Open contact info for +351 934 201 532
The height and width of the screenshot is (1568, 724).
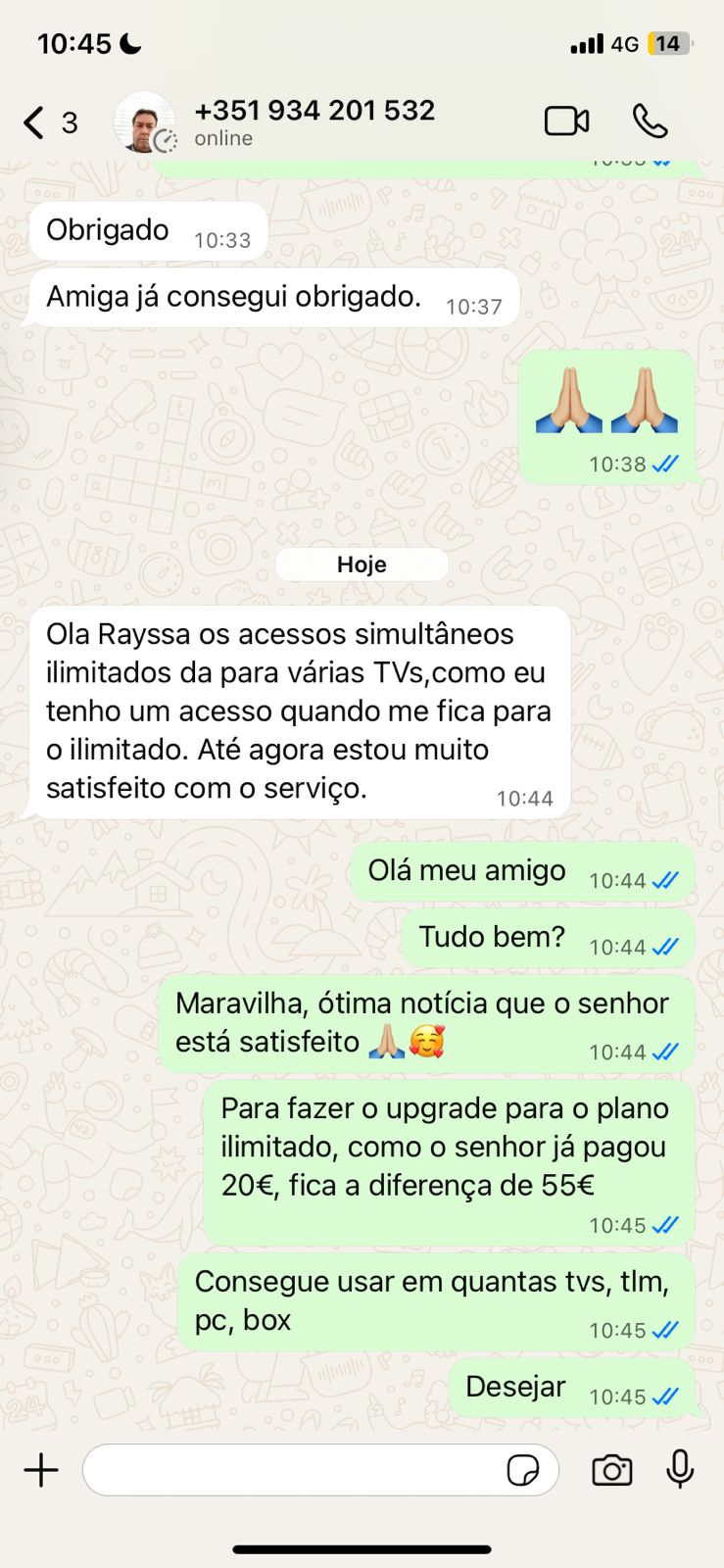pos(314,122)
